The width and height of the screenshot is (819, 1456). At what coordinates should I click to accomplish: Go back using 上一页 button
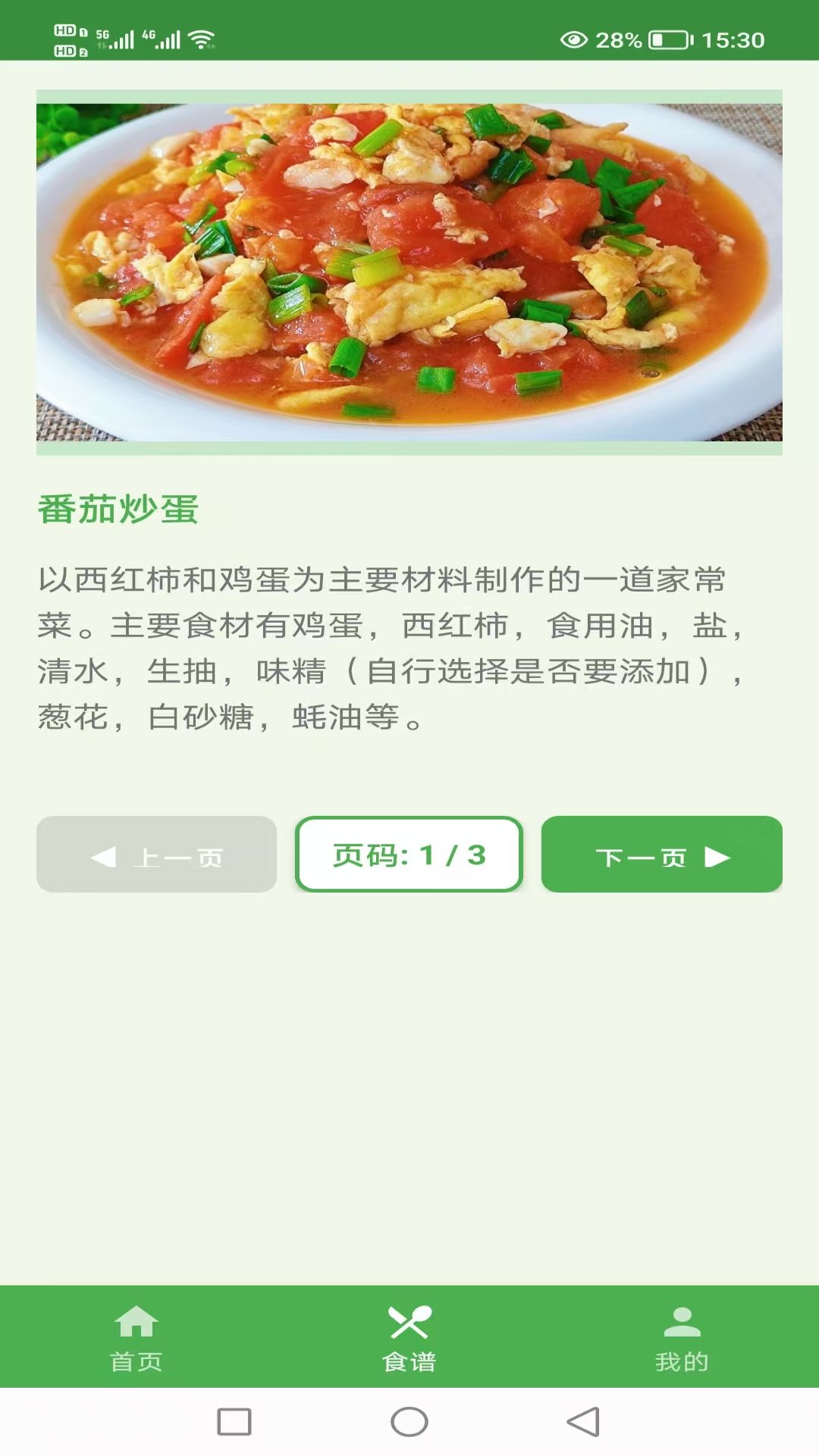point(155,855)
